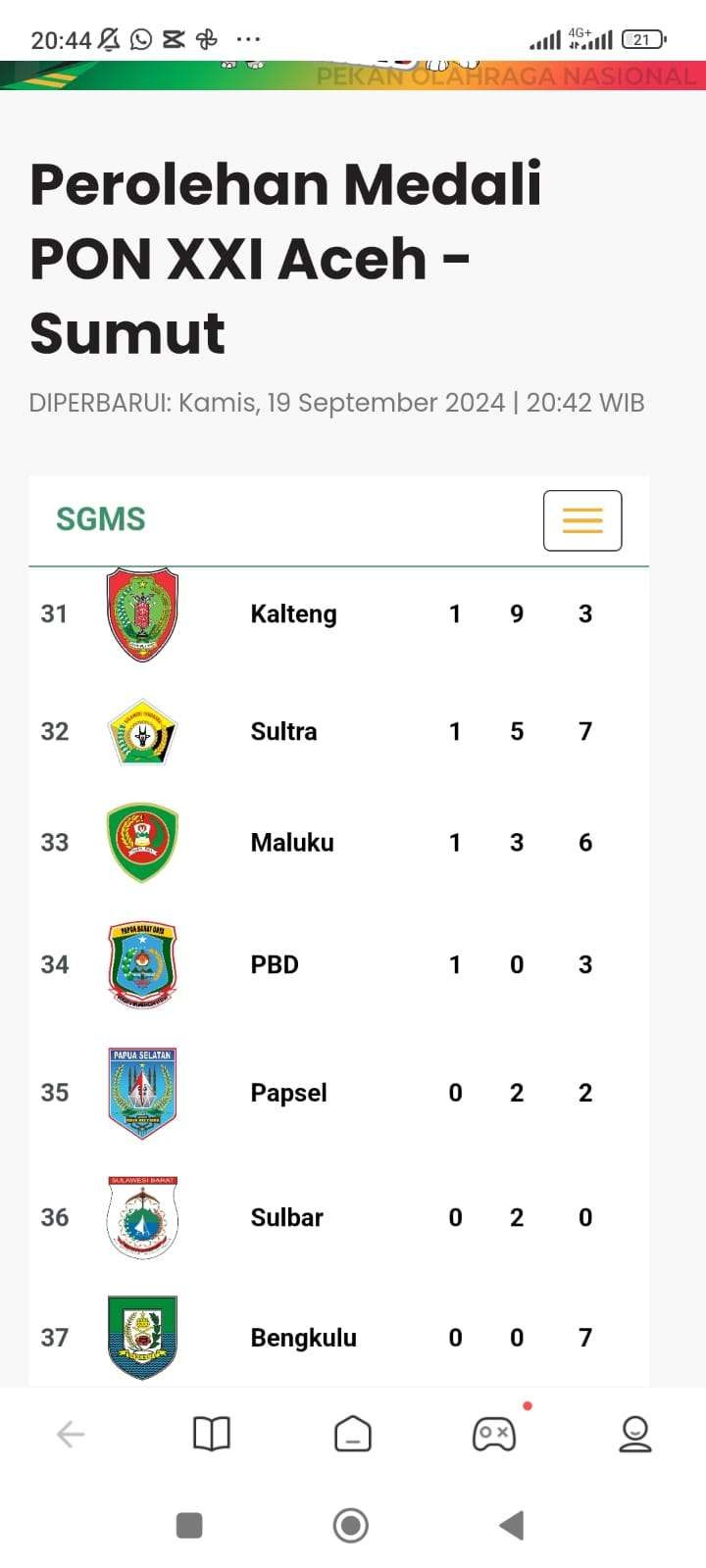Open the bookmarks book icon
This screenshot has width=706, height=1568.
point(212,1435)
